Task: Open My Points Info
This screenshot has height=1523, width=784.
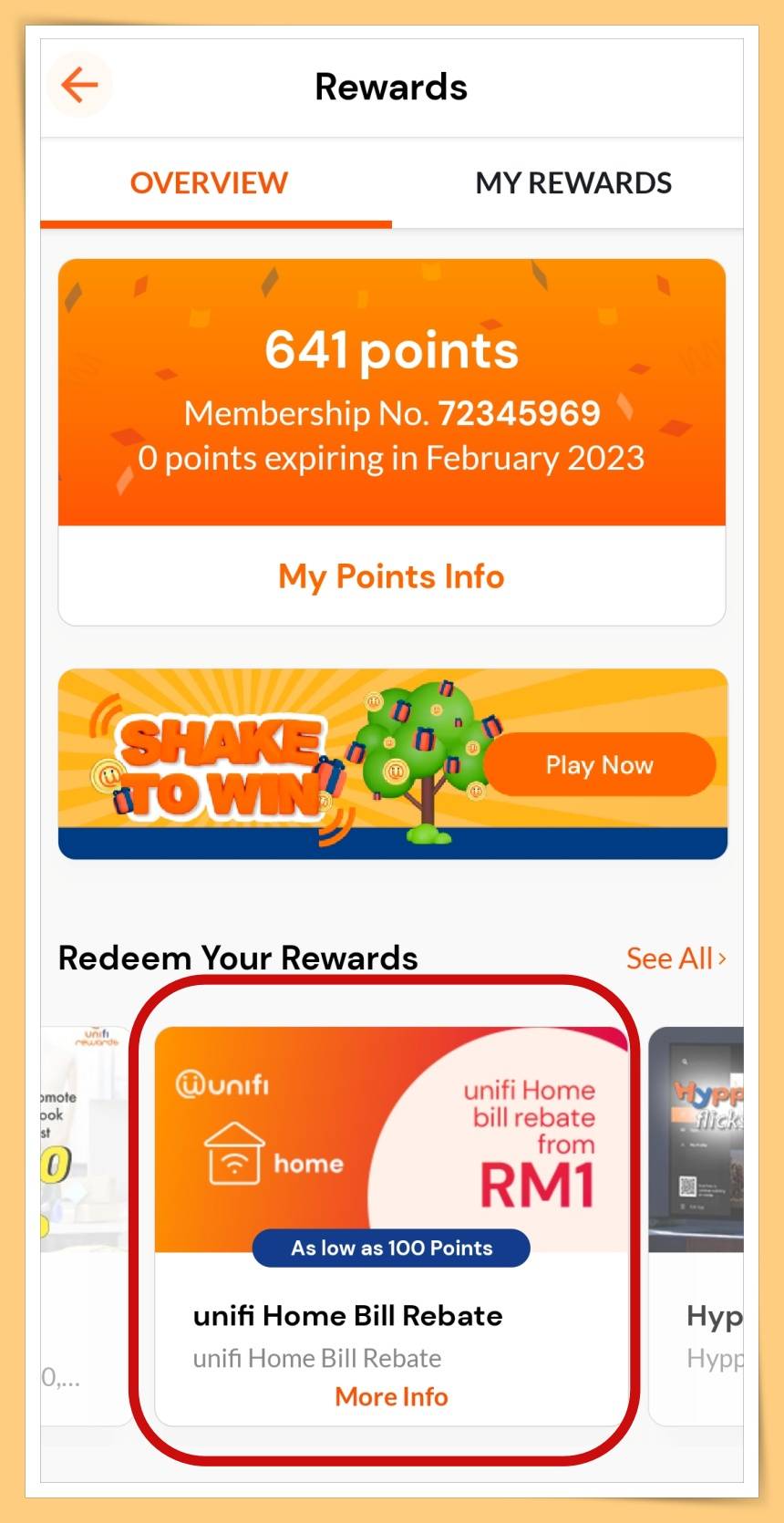Action: coord(391,576)
